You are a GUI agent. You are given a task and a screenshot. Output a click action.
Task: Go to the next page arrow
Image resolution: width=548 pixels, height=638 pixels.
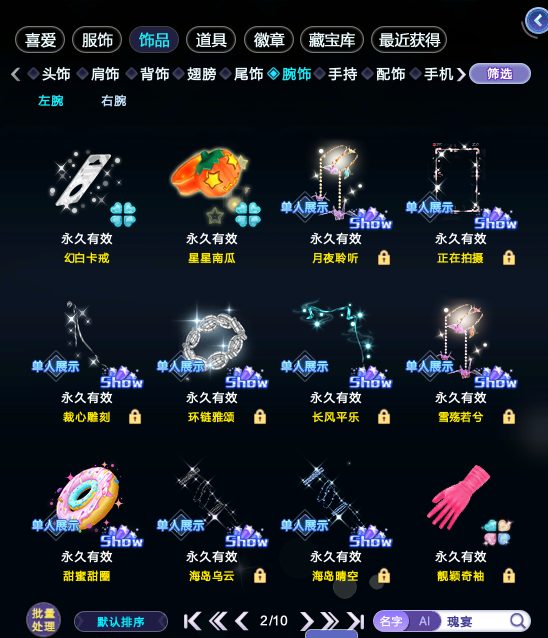pyautogui.click(x=307, y=621)
